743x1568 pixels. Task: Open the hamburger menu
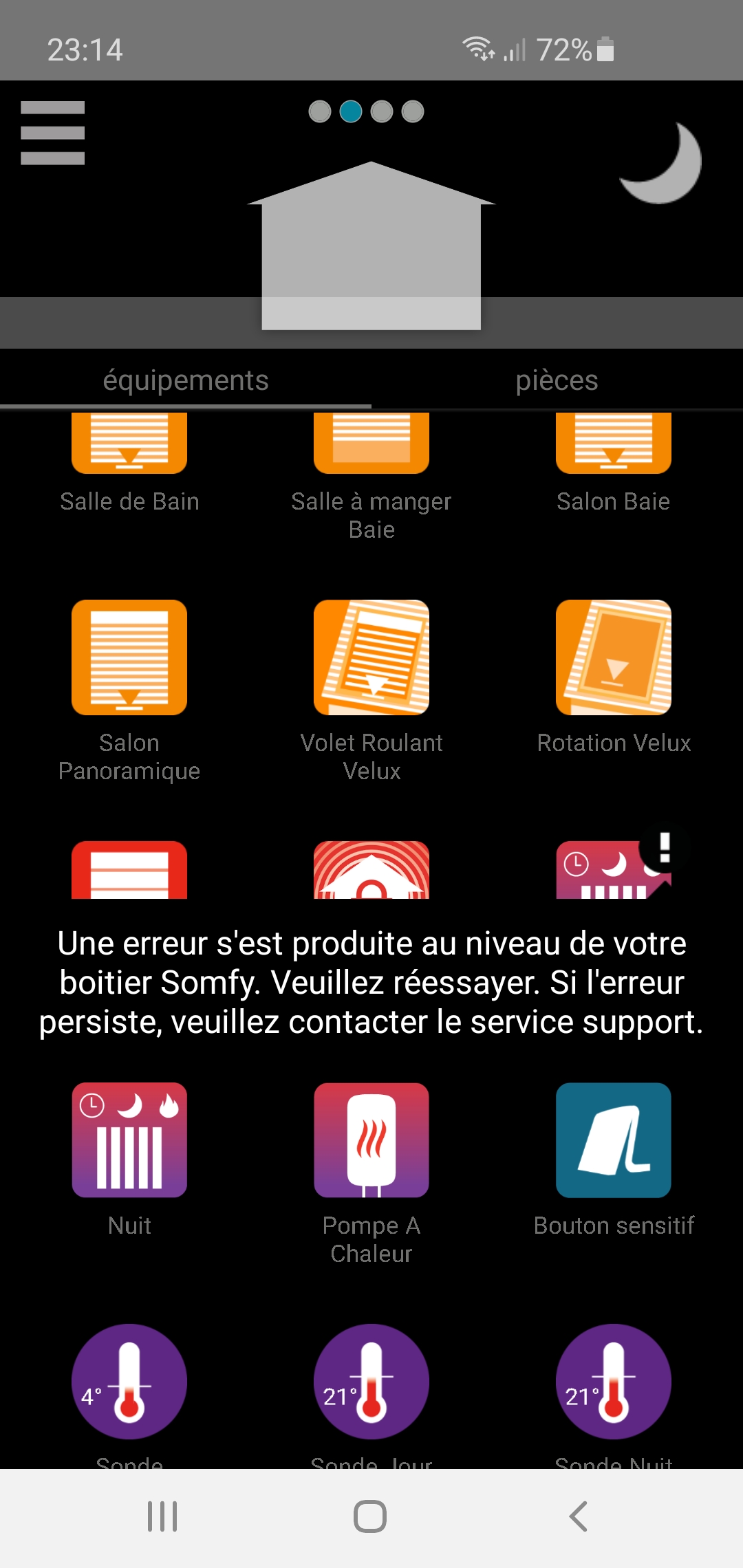52,133
